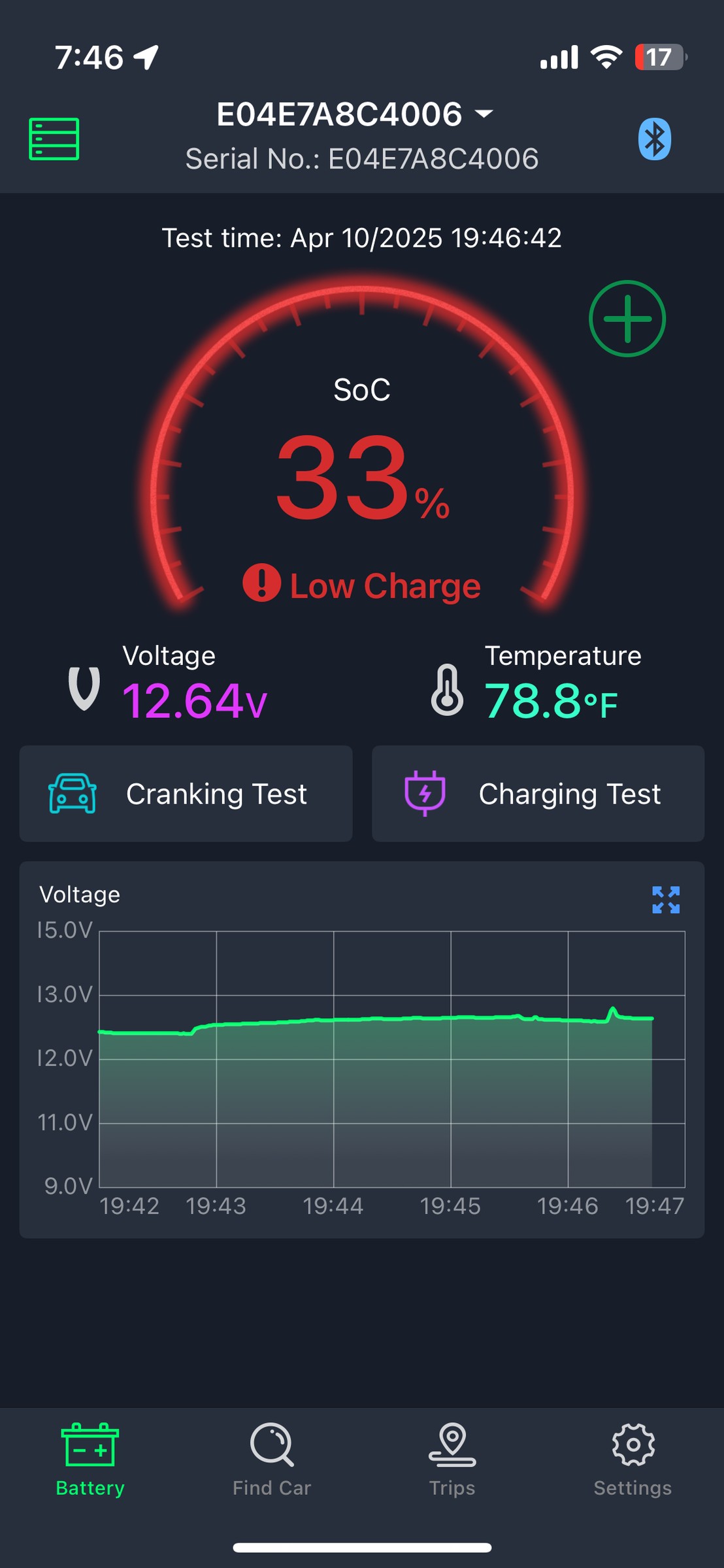
Task: Expand the E04E7A8C4006 device dropdown
Action: point(355,114)
